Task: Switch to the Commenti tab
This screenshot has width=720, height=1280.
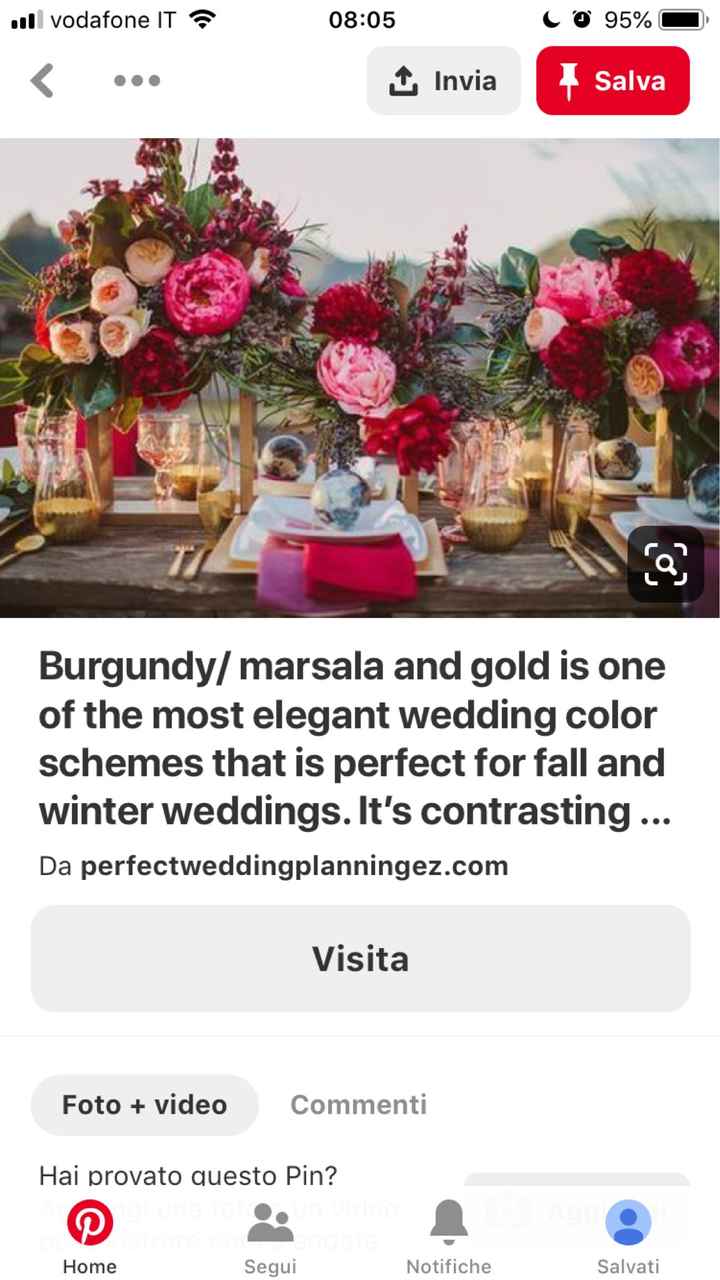Action: [x=358, y=1105]
